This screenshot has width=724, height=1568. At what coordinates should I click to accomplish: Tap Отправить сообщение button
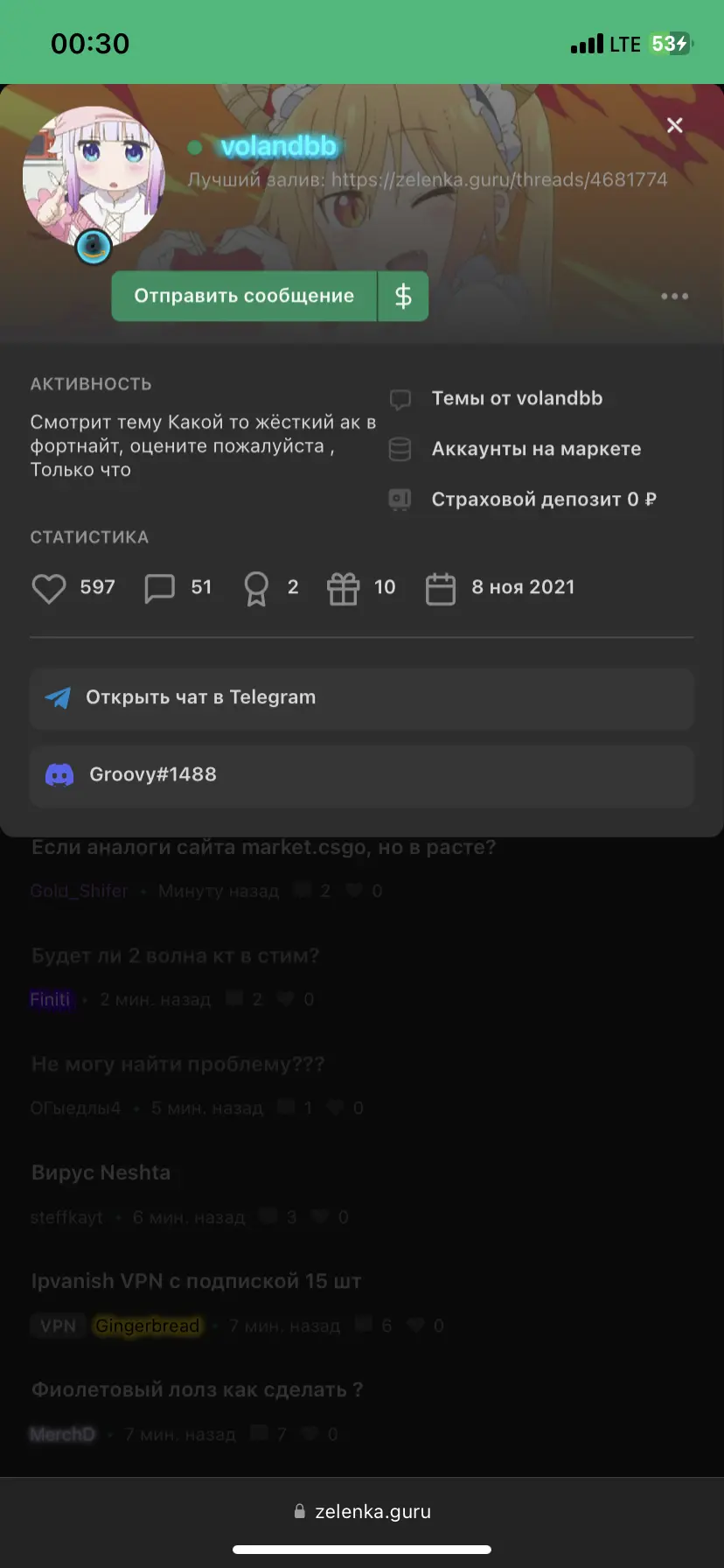click(244, 296)
